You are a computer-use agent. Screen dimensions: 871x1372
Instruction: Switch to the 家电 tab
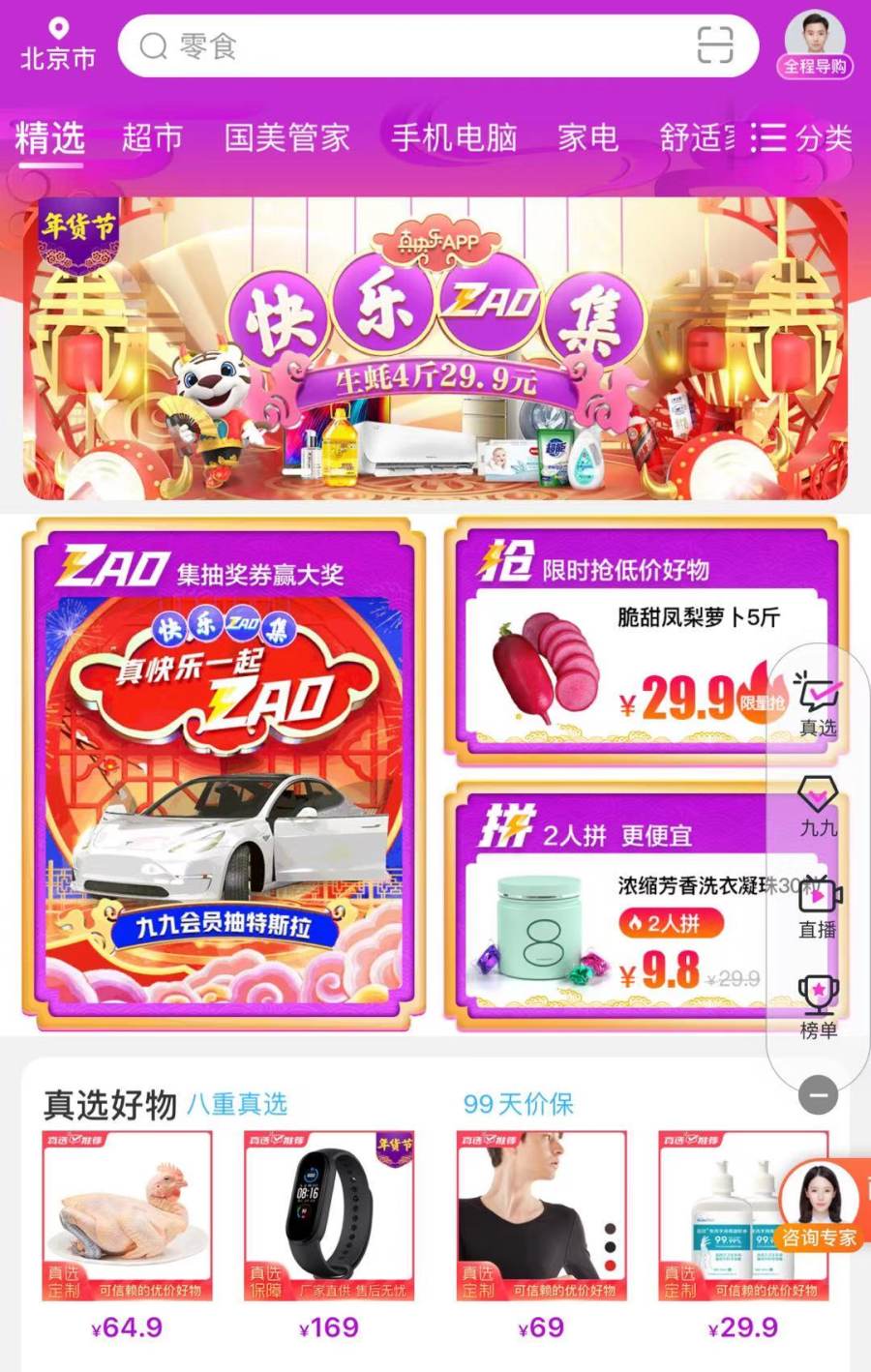(587, 137)
